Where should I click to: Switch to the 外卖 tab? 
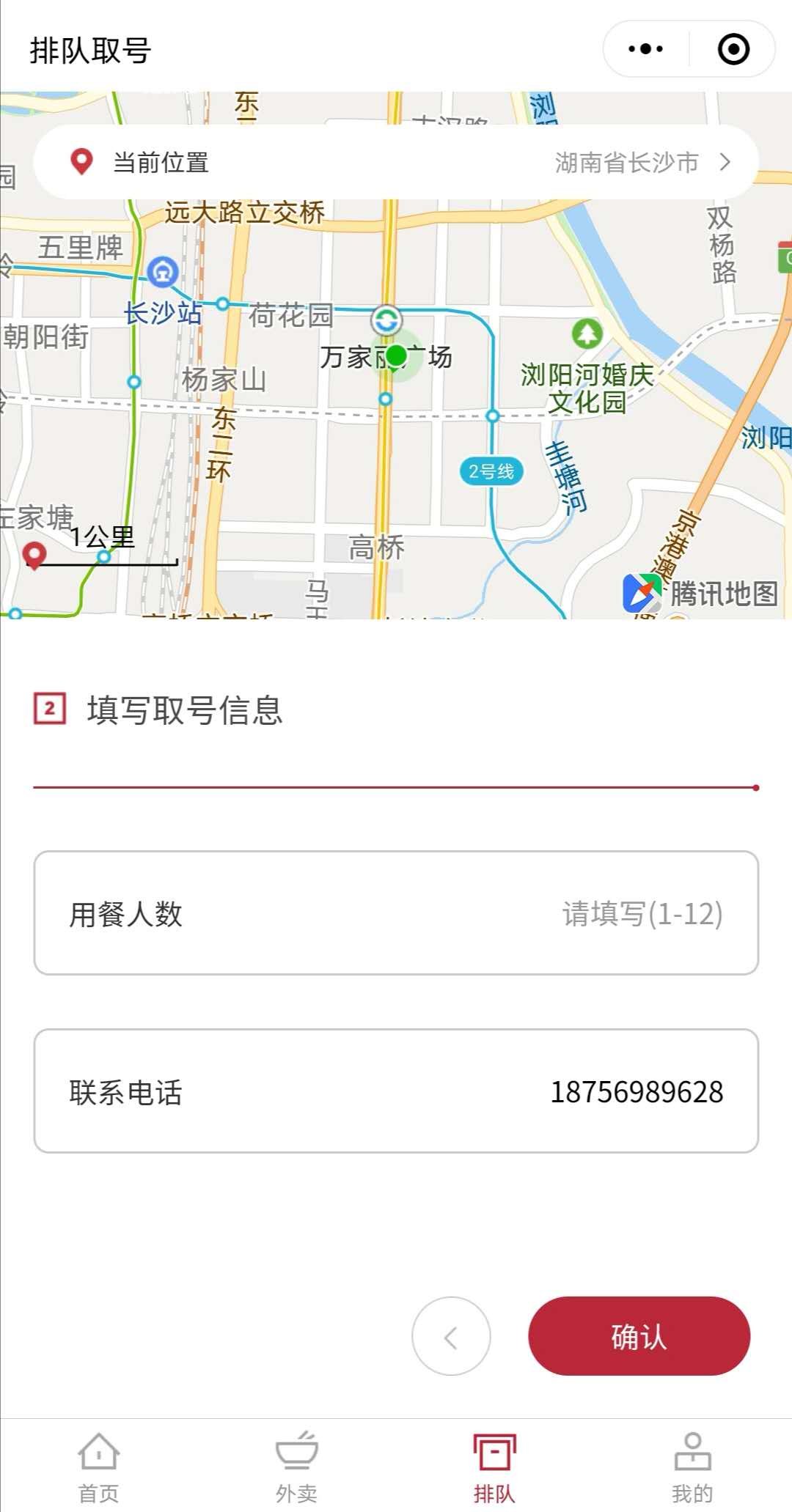[x=297, y=1467]
